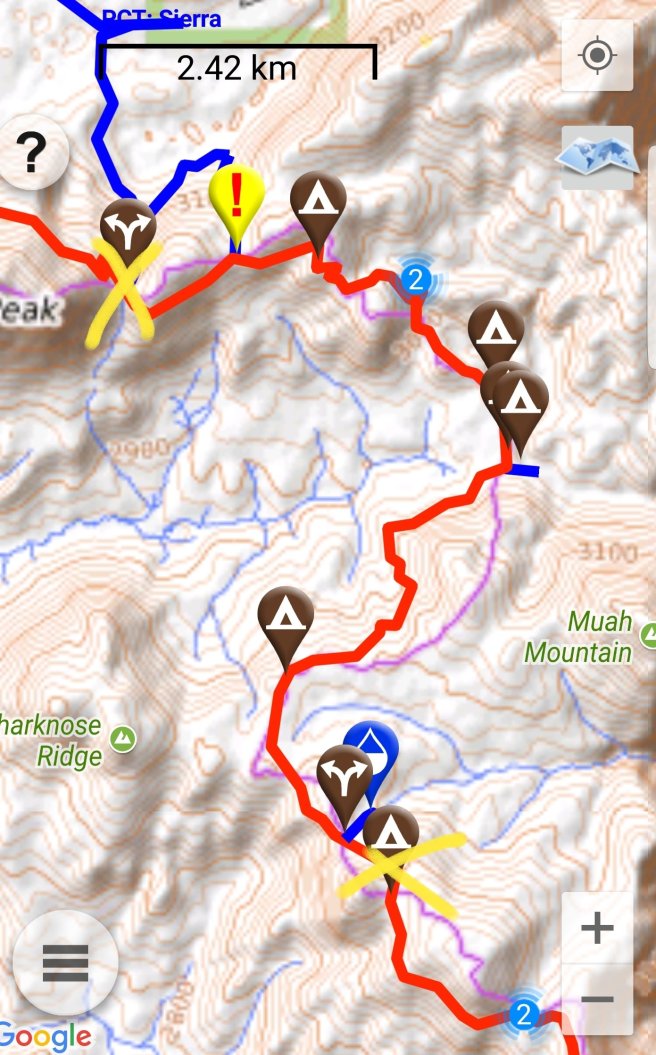
Task: Open the campsite marker beside the alert marker
Action: (x=318, y=204)
